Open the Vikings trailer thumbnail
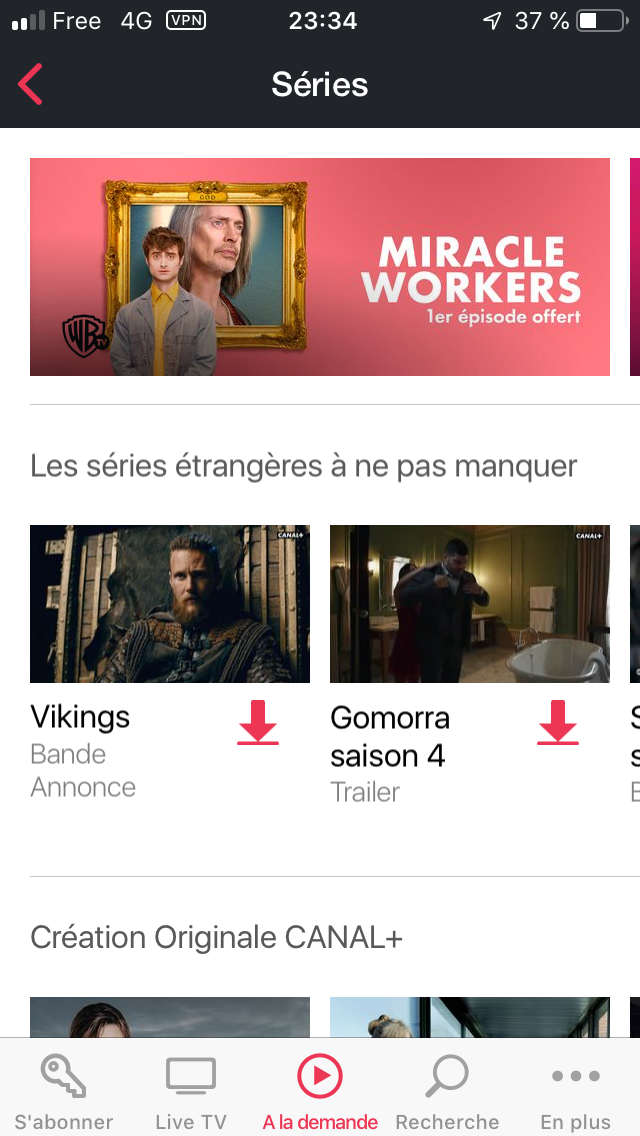This screenshot has height=1136, width=640. pos(170,604)
